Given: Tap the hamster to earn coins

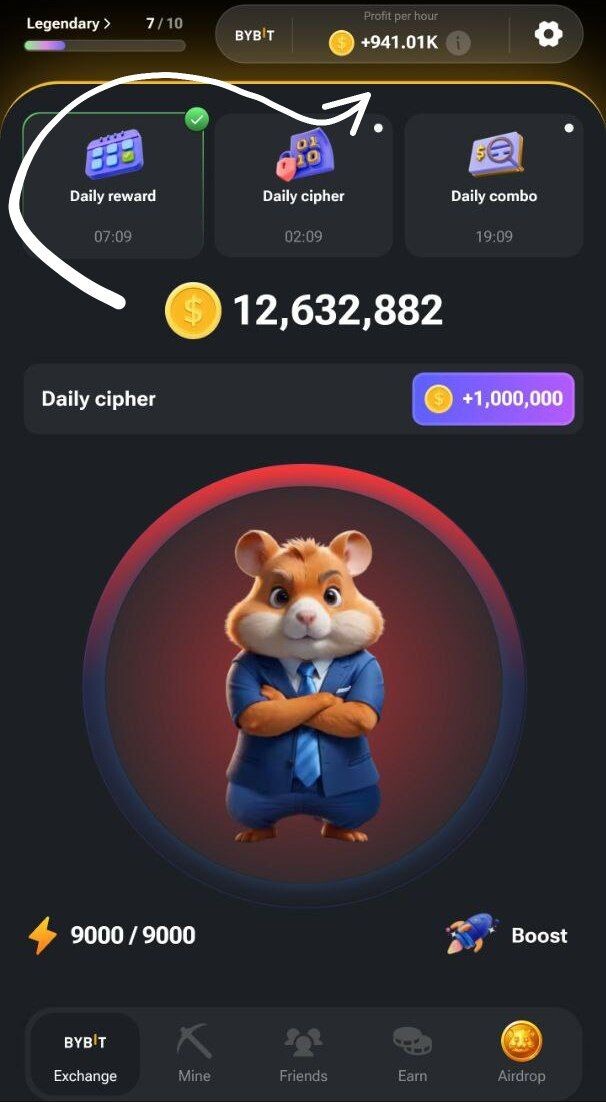Looking at the screenshot, I should 303,685.
